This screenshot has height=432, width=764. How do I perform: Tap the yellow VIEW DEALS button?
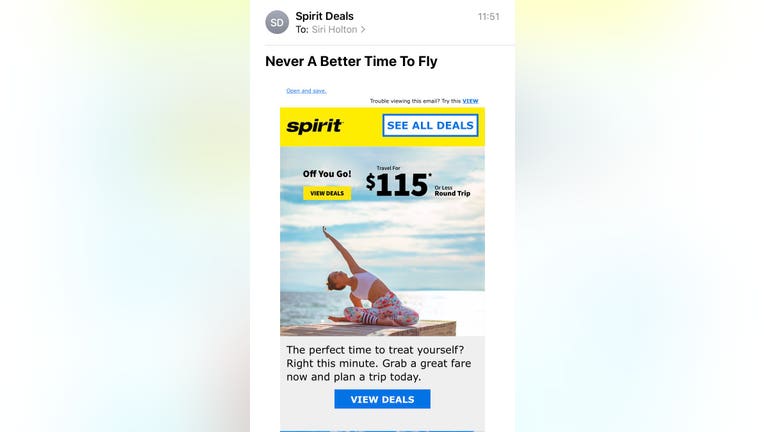(x=327, y=193)
